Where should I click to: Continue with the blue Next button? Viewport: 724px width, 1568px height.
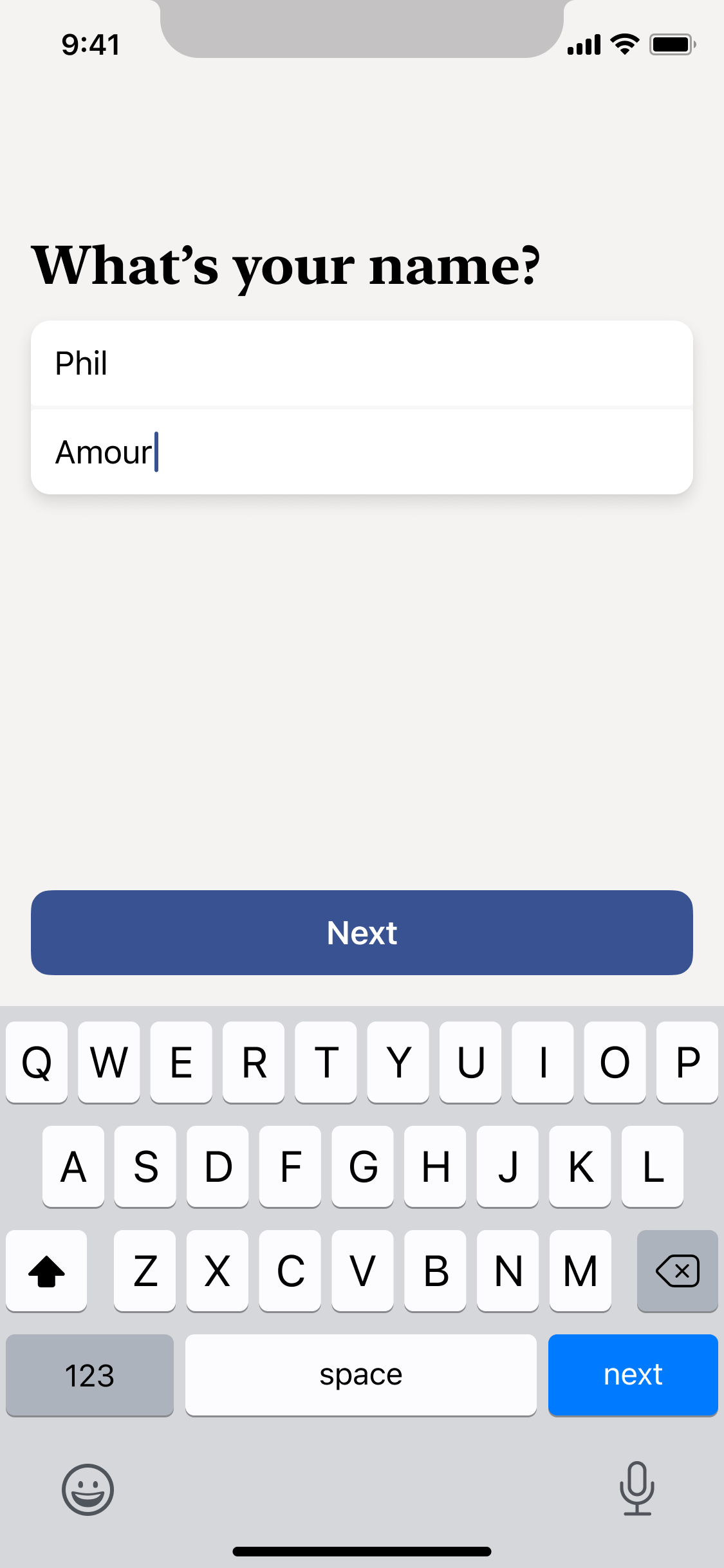[362, 933]
